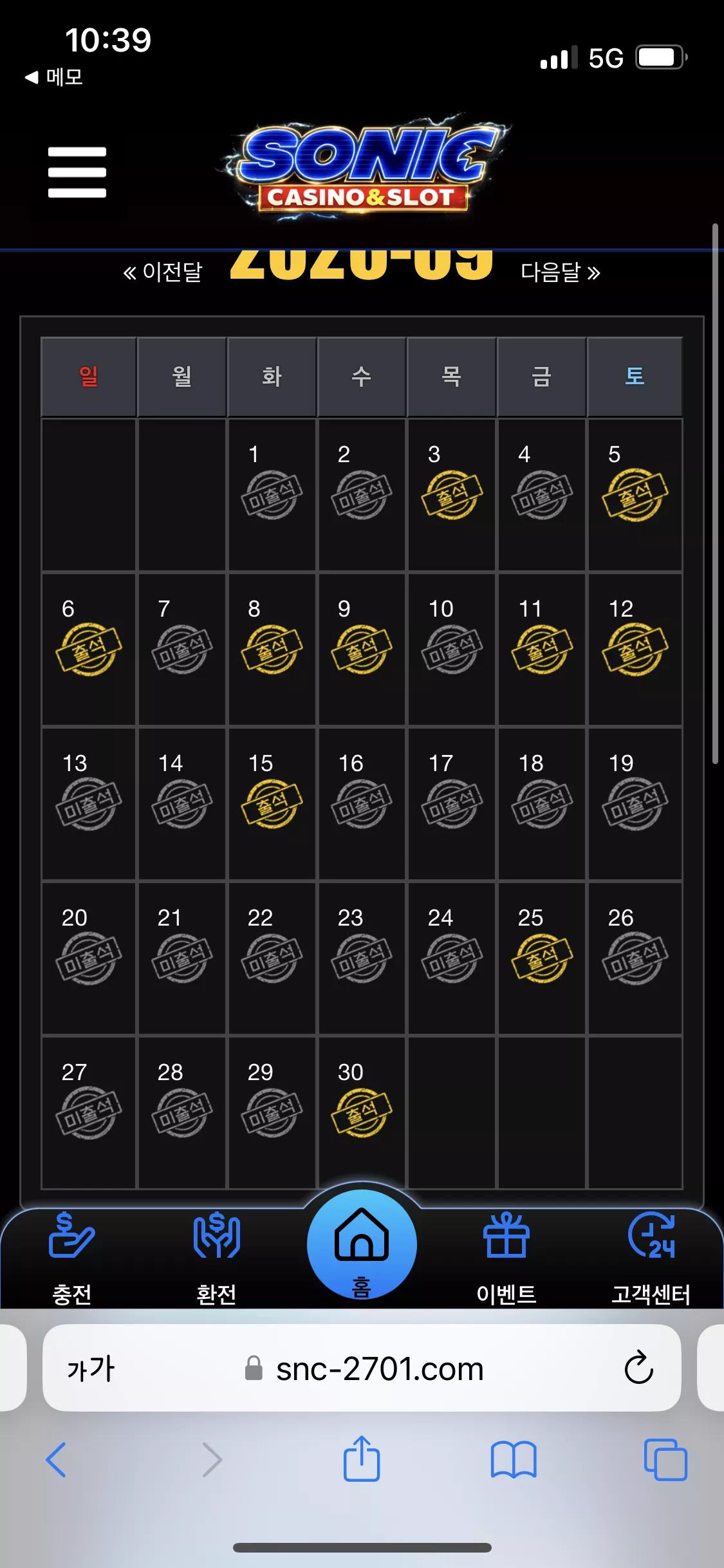Go back in Safari
The width and height of the screenshot is (724, 1568).
(x=56, y=1459)
